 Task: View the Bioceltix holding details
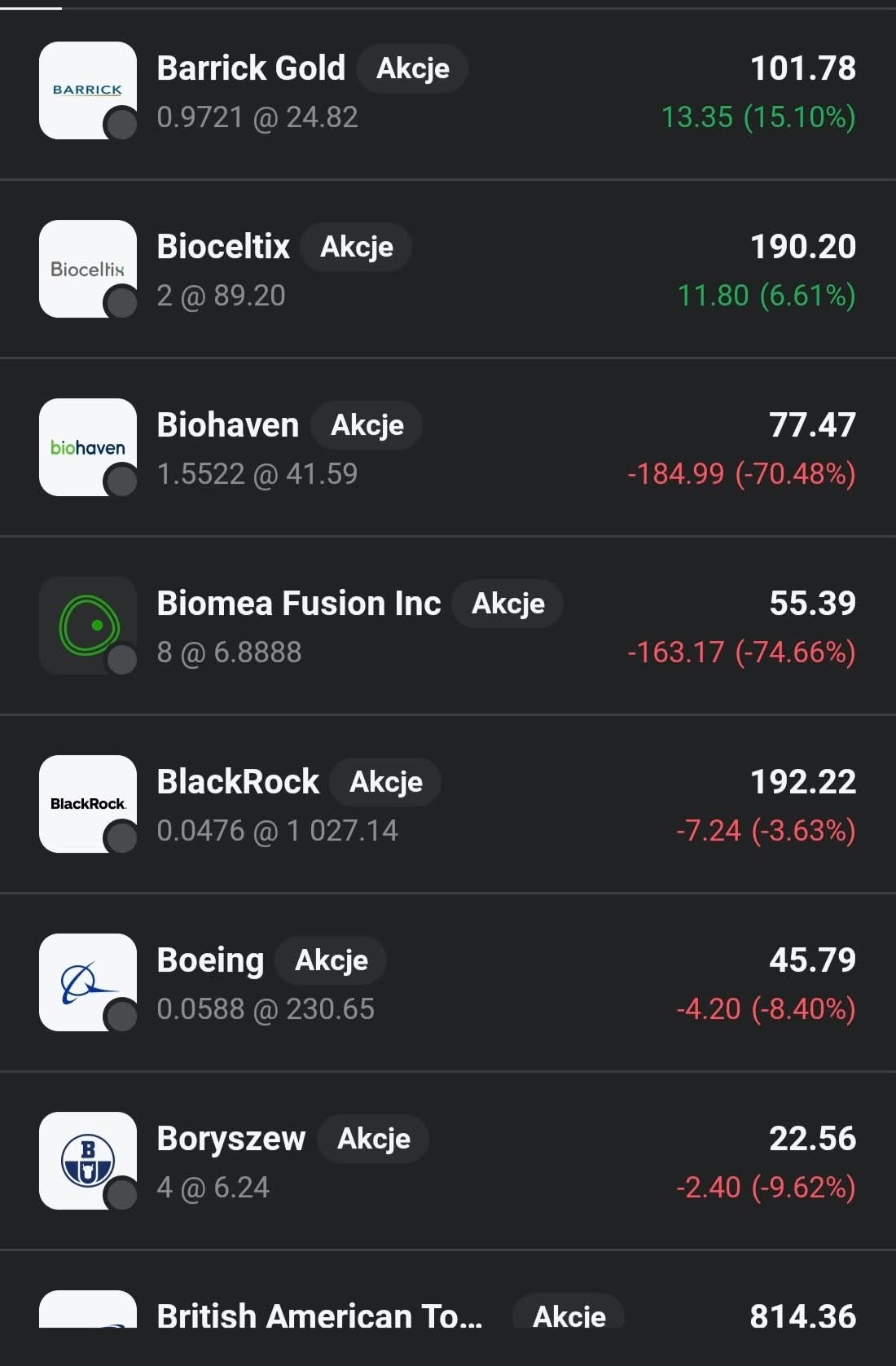coord(448,270)
